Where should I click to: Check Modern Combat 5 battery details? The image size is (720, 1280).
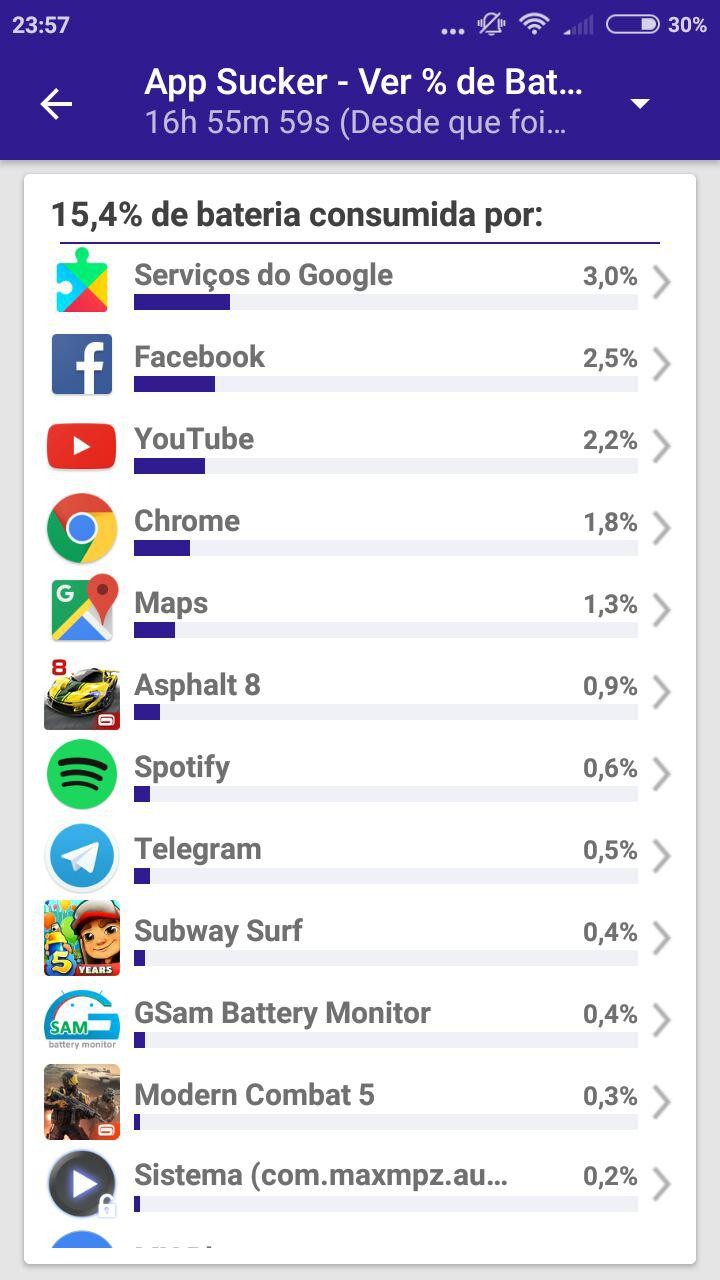coord(360,1103)
